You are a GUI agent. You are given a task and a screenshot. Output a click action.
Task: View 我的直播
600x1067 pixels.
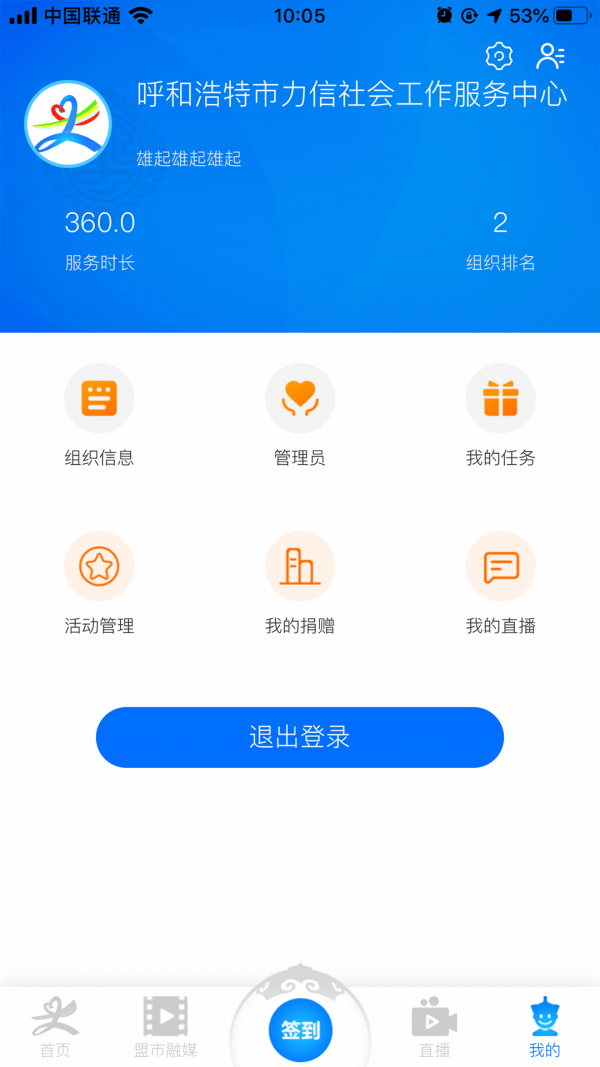[x=501, y=567]
